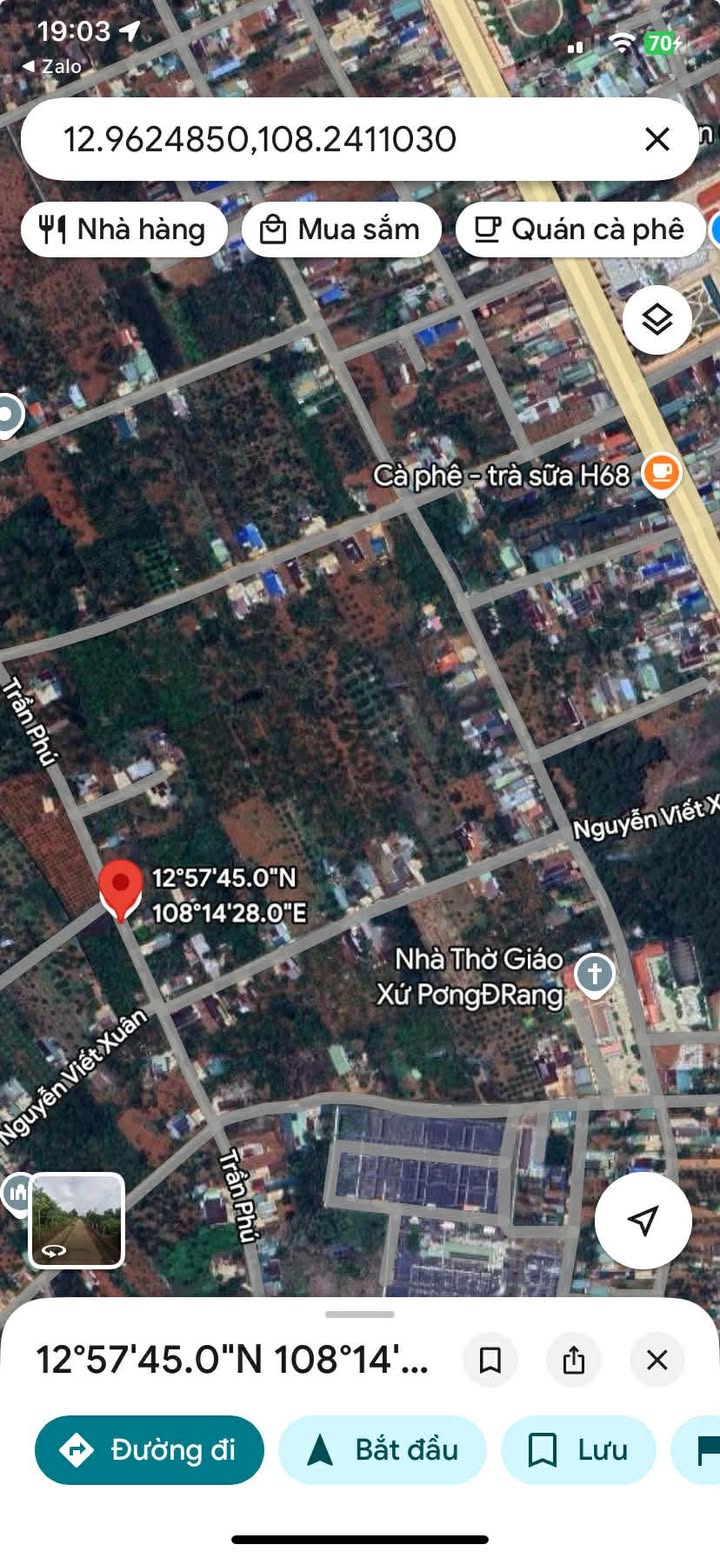Image resolution: width=720 pixels, height=1558 pixels.
Task: Share this pinned location
Action: (x=573, y=1360)
